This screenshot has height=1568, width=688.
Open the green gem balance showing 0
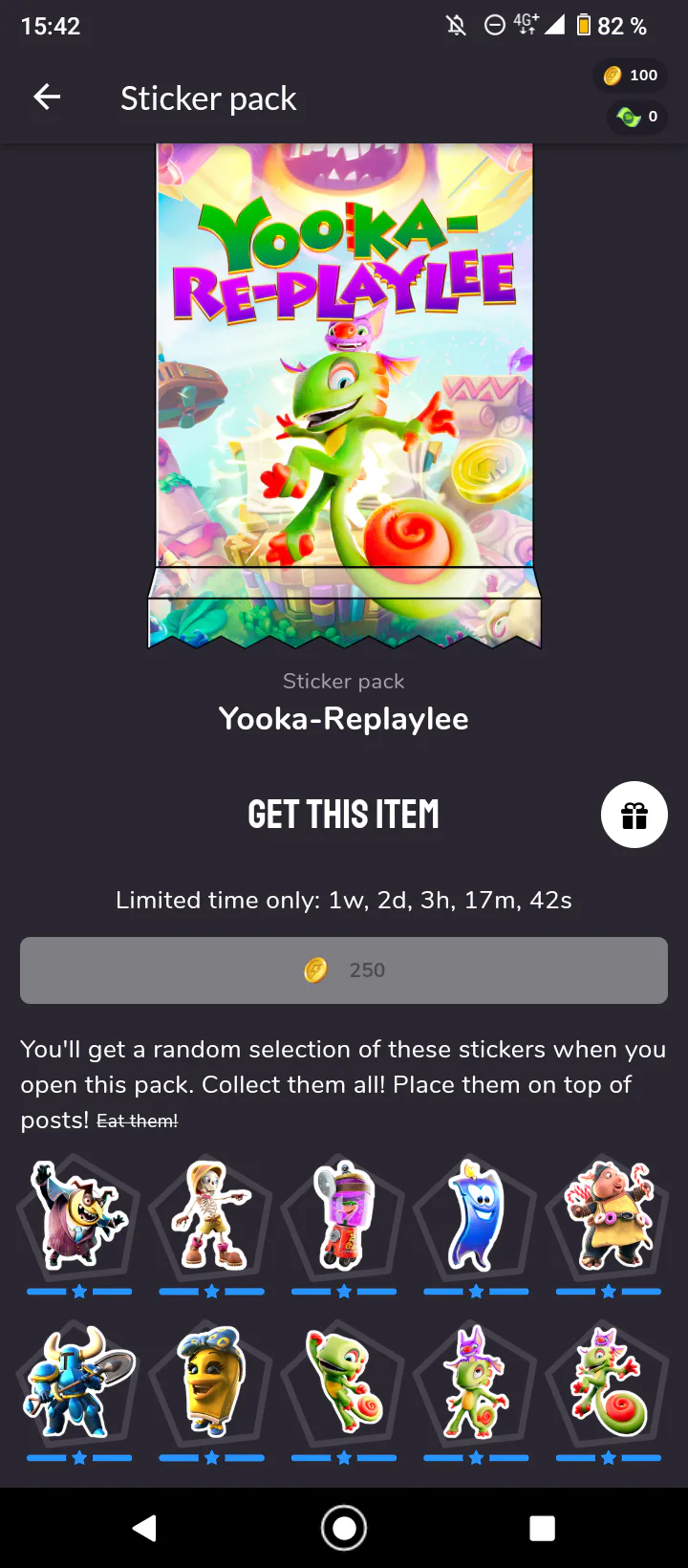click(x=637, y=117)
